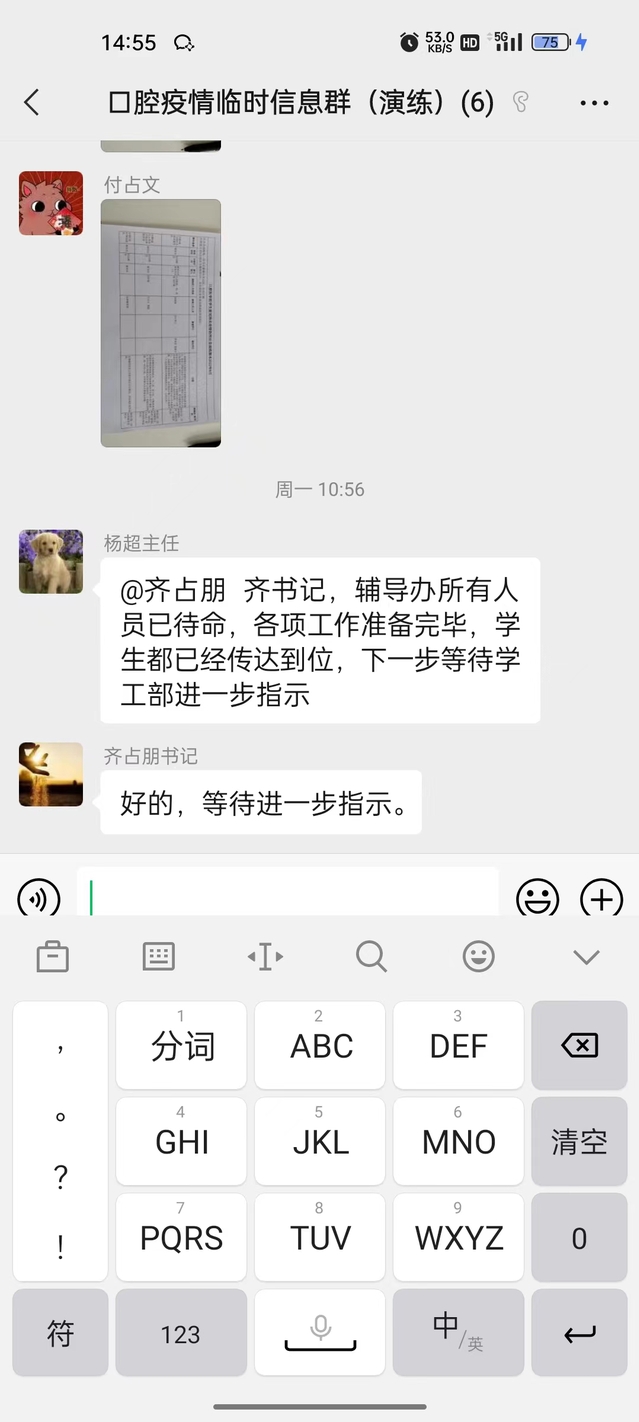Activate the cursor movement tool
The height and width of the screenshot is (1422, 639).
pyautogui.click(x=265, y=957)
